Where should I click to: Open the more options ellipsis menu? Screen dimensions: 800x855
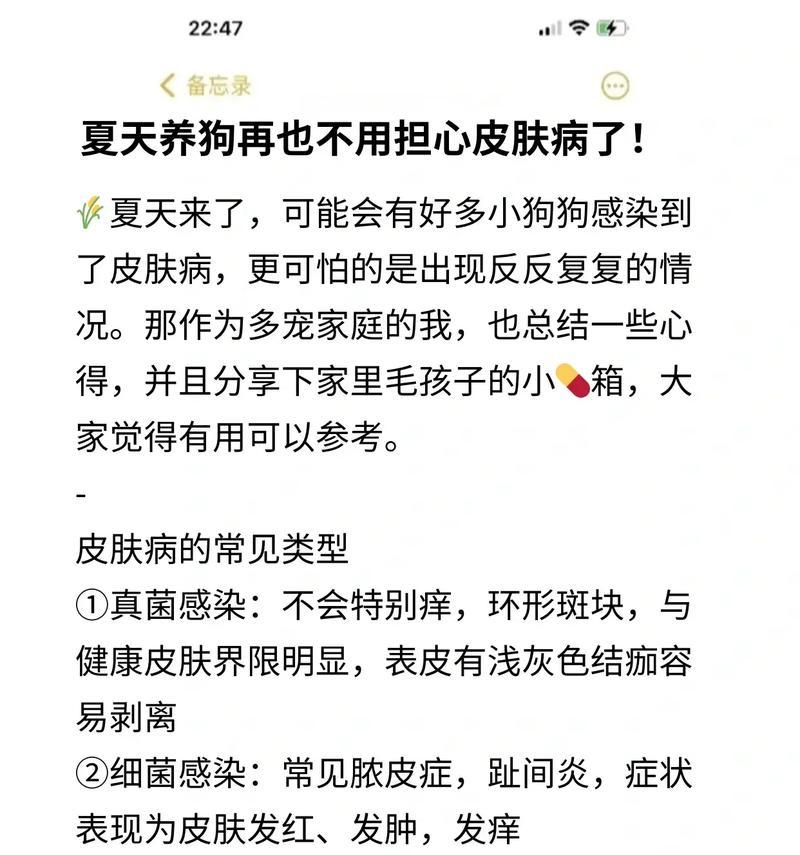(x=615, y=85)
